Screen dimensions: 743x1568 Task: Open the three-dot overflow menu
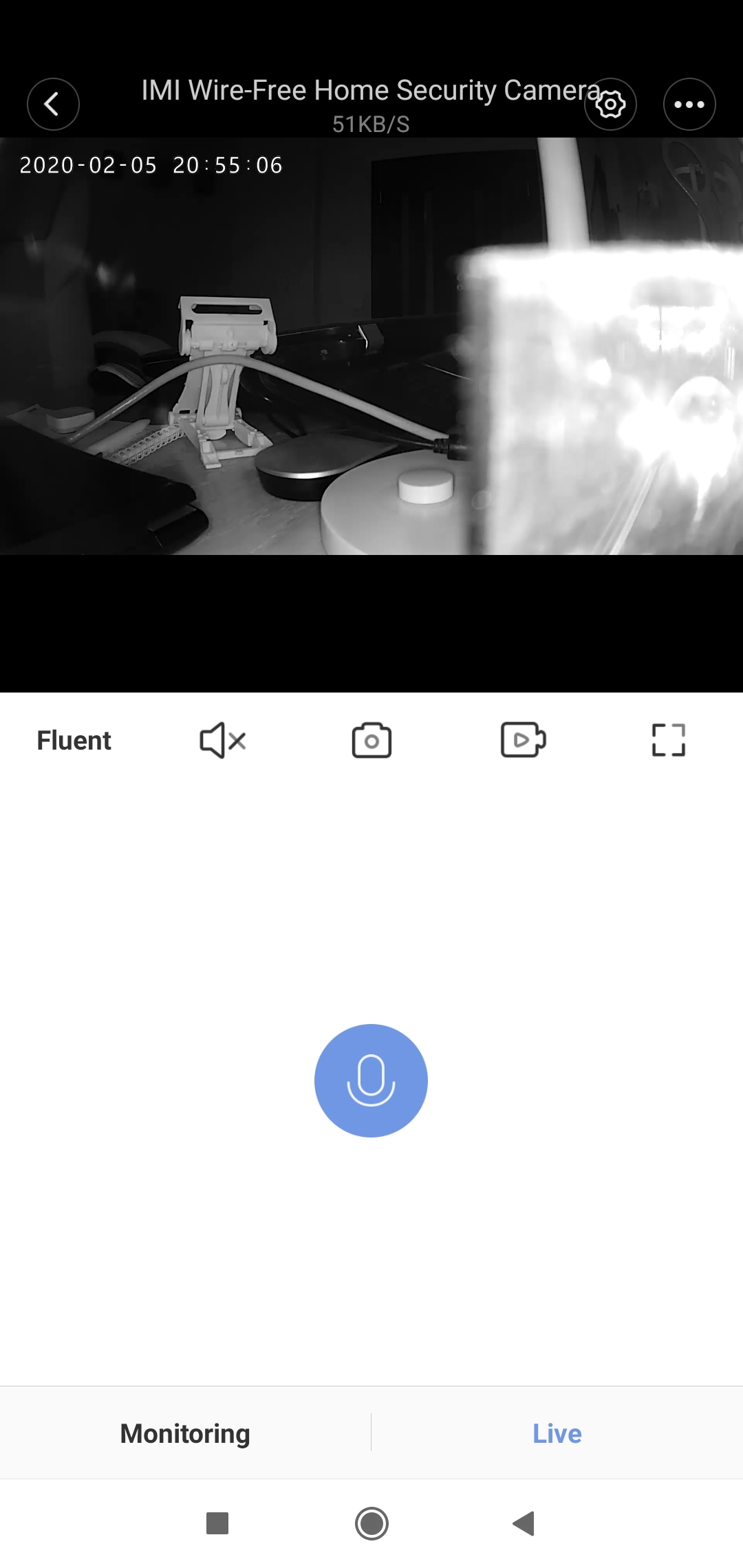689,105
